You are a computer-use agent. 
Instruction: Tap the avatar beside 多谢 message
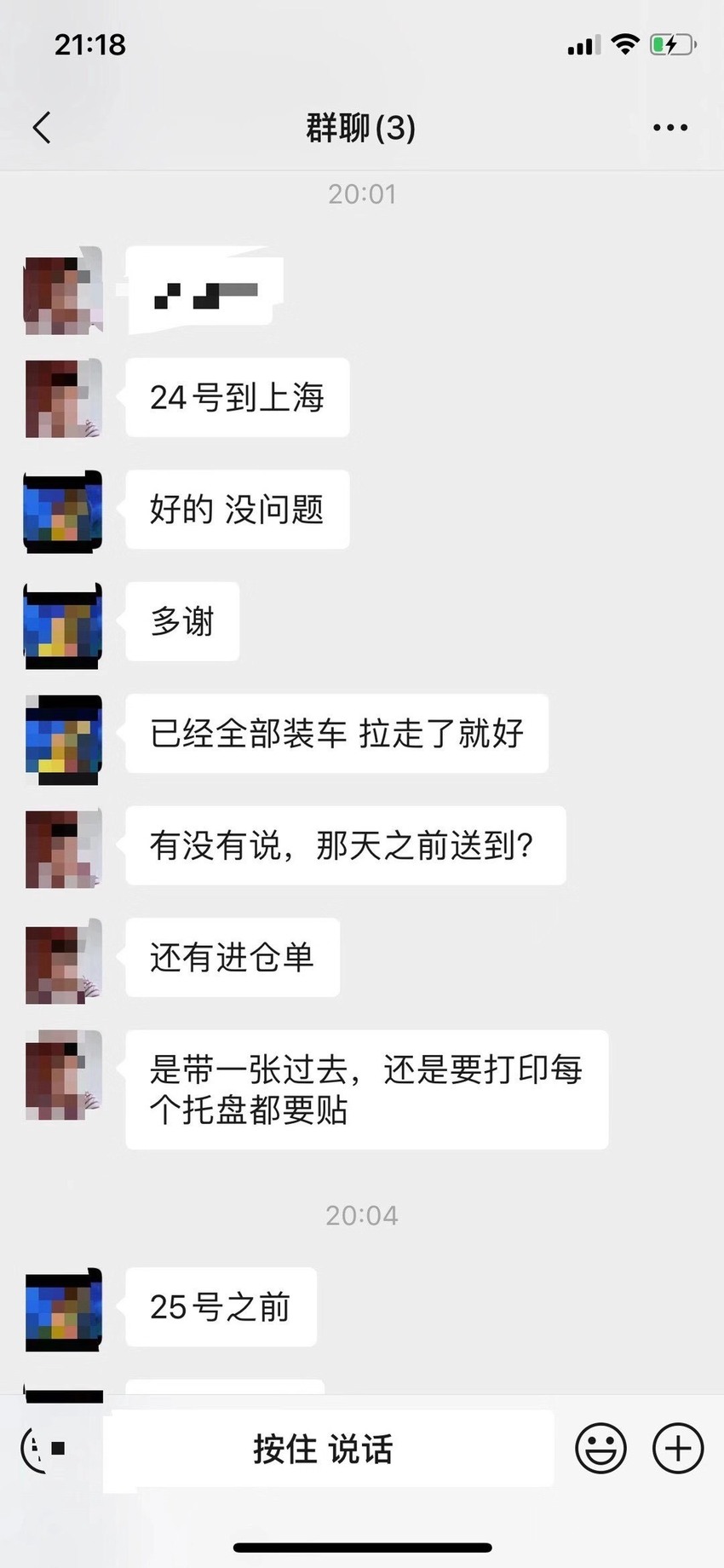pos(63,625)
